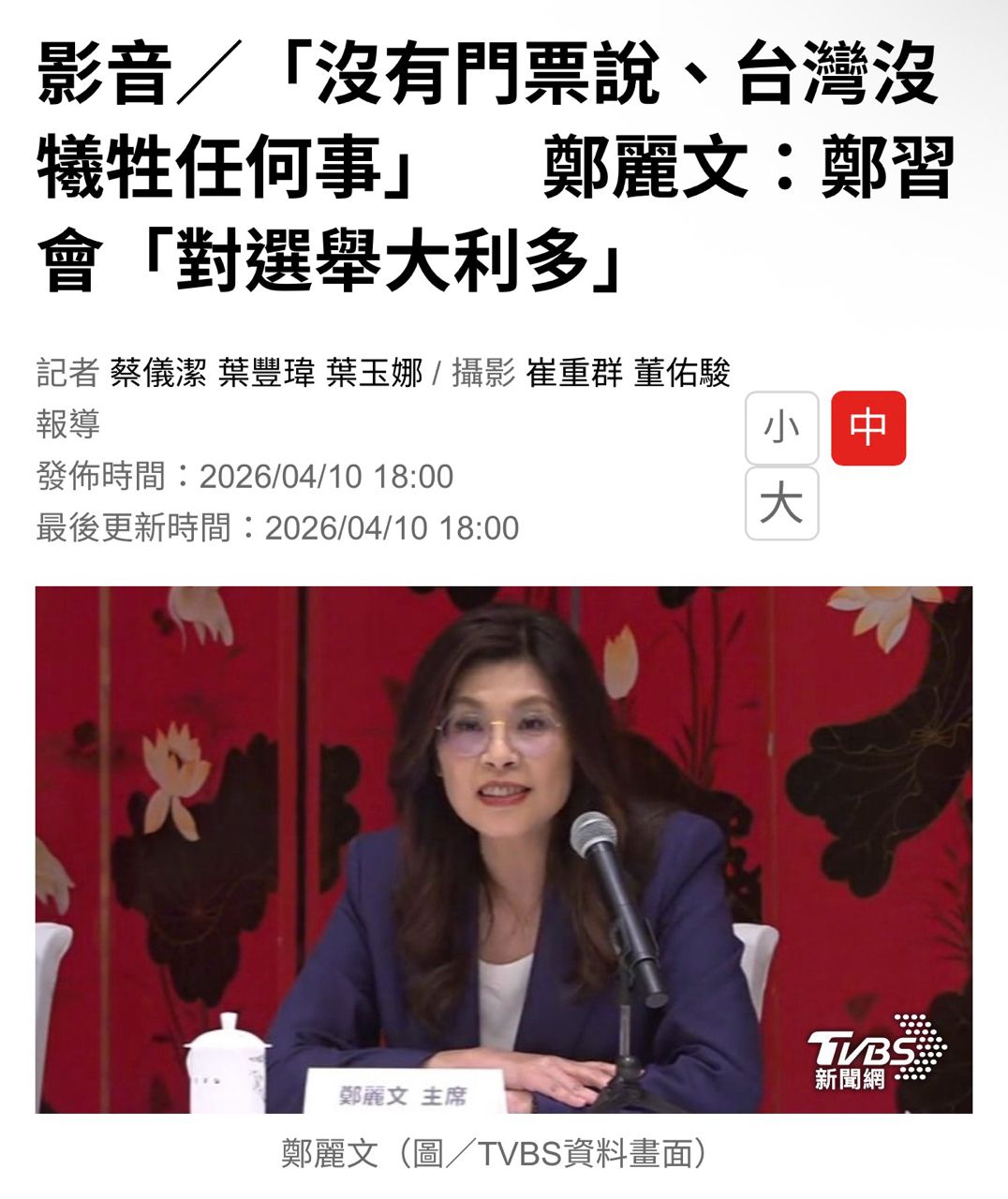1008x1199 pixels.
Task: Open reporter 蔡儀潔's author page
Action: [x=157, y=373]
